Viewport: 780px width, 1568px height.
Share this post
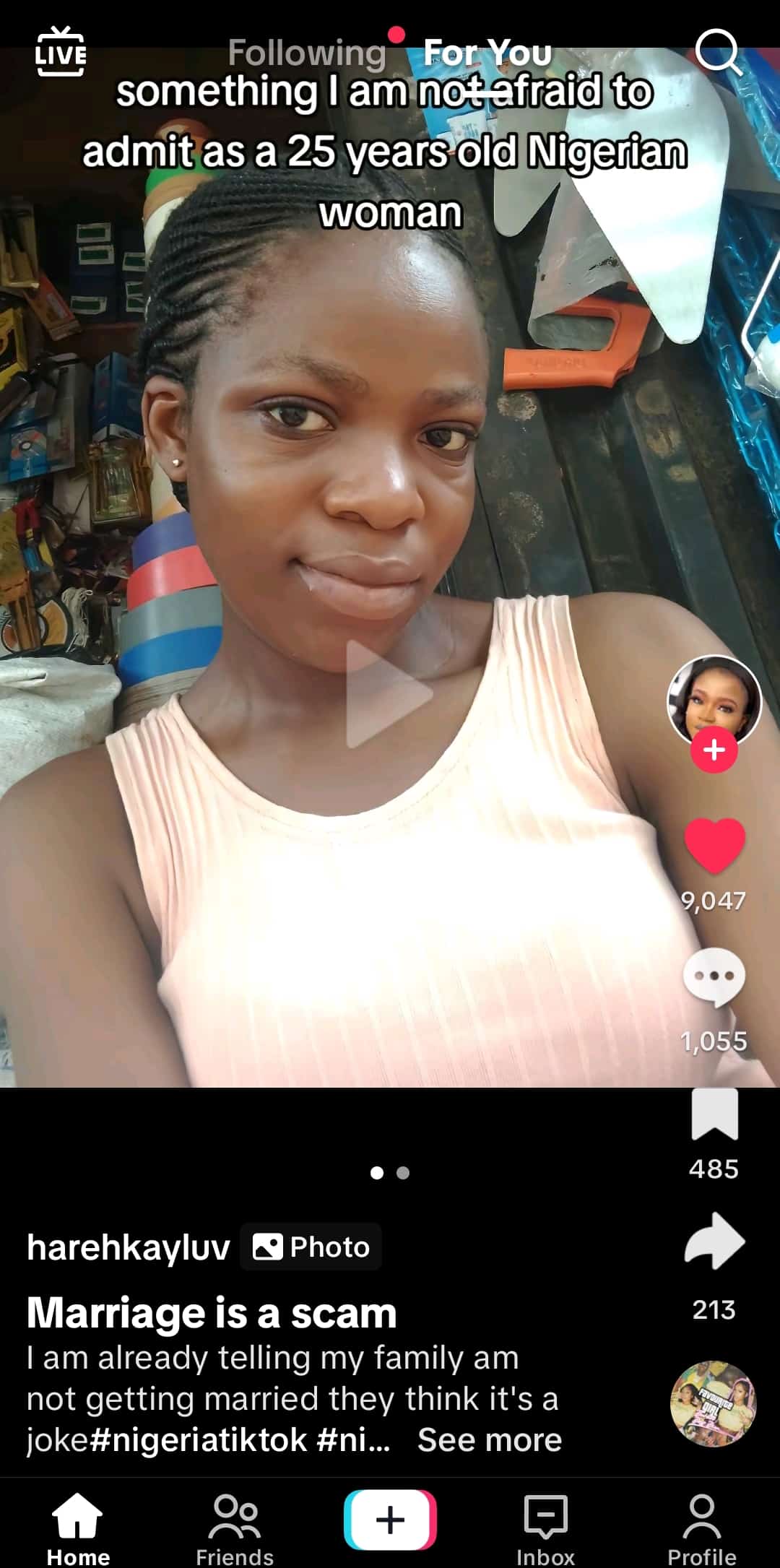(x=714, y=1241)
